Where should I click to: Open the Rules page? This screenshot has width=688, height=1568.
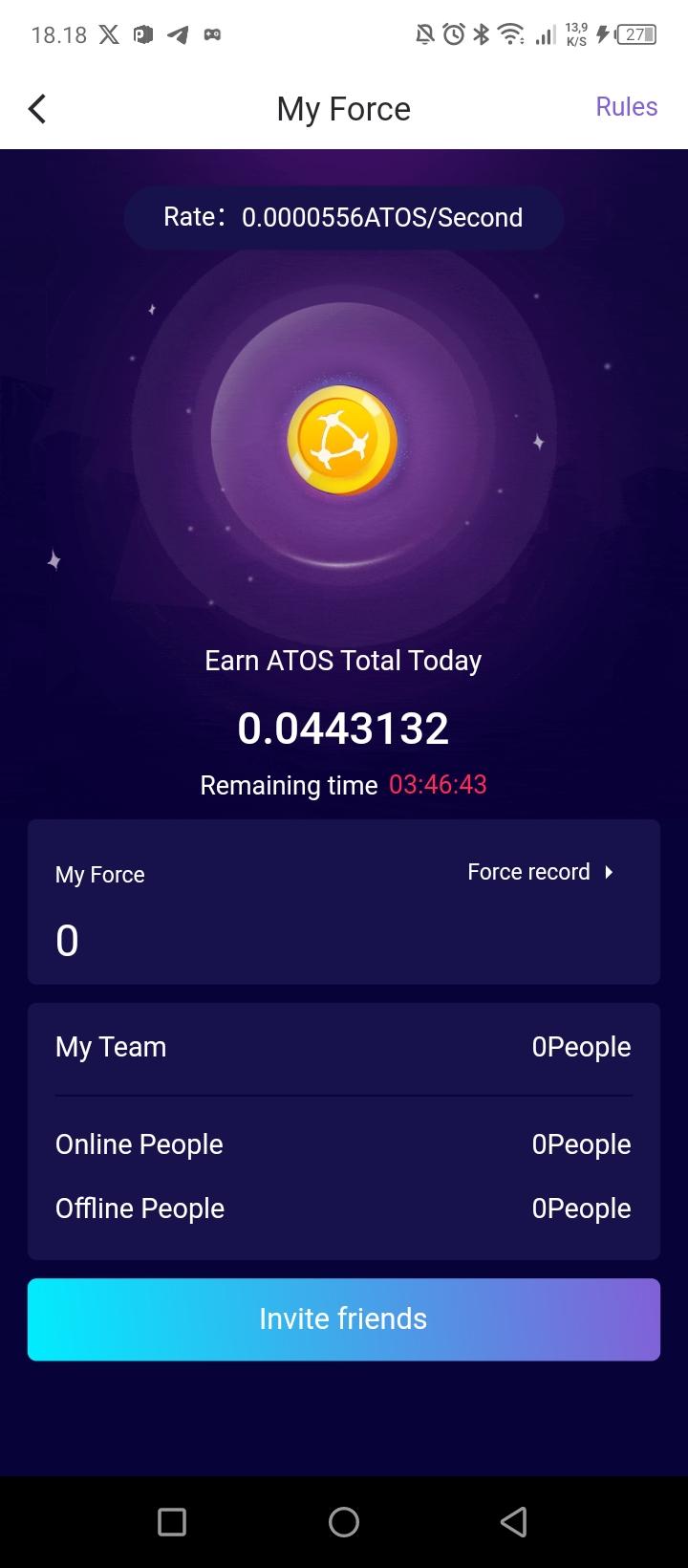coord(626,107)
